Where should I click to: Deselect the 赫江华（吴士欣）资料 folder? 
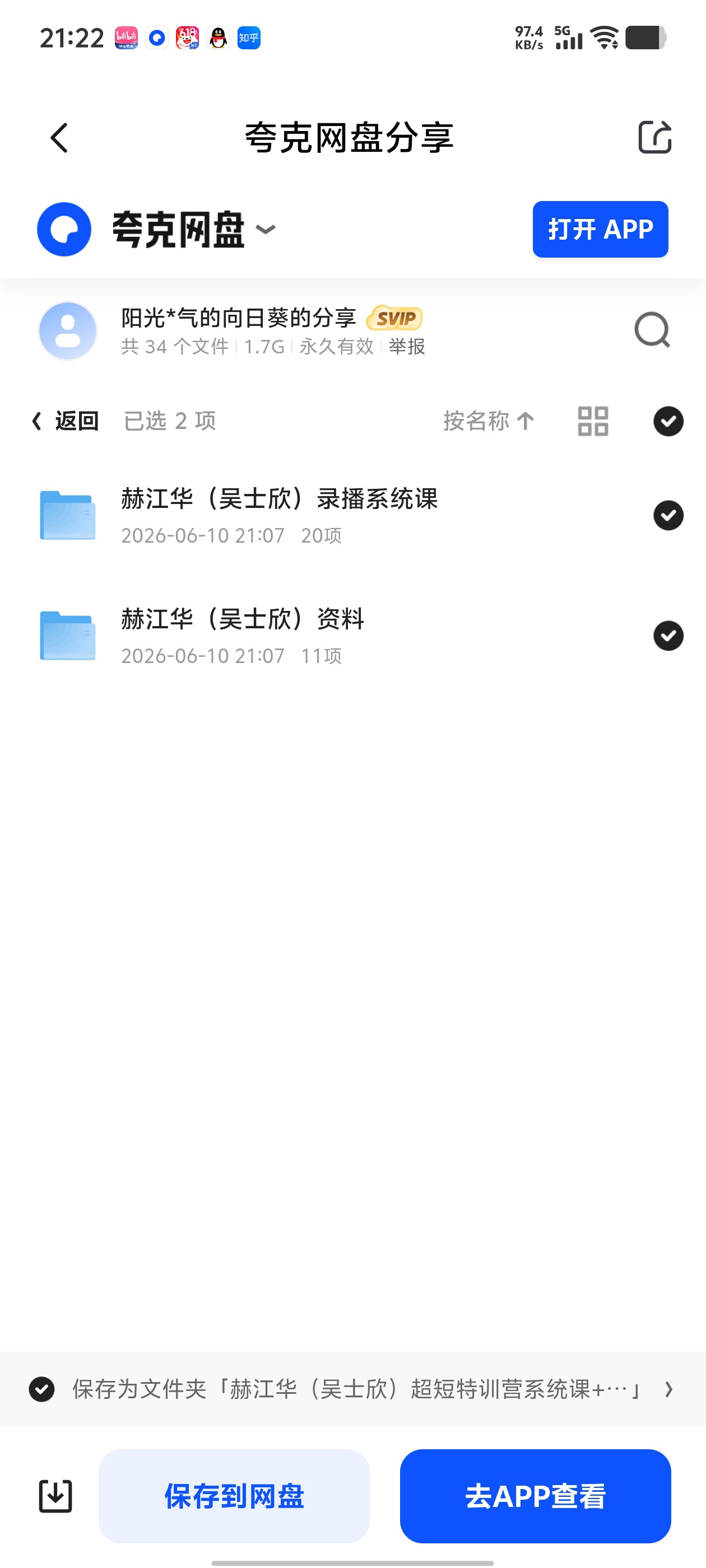[668, 636]
